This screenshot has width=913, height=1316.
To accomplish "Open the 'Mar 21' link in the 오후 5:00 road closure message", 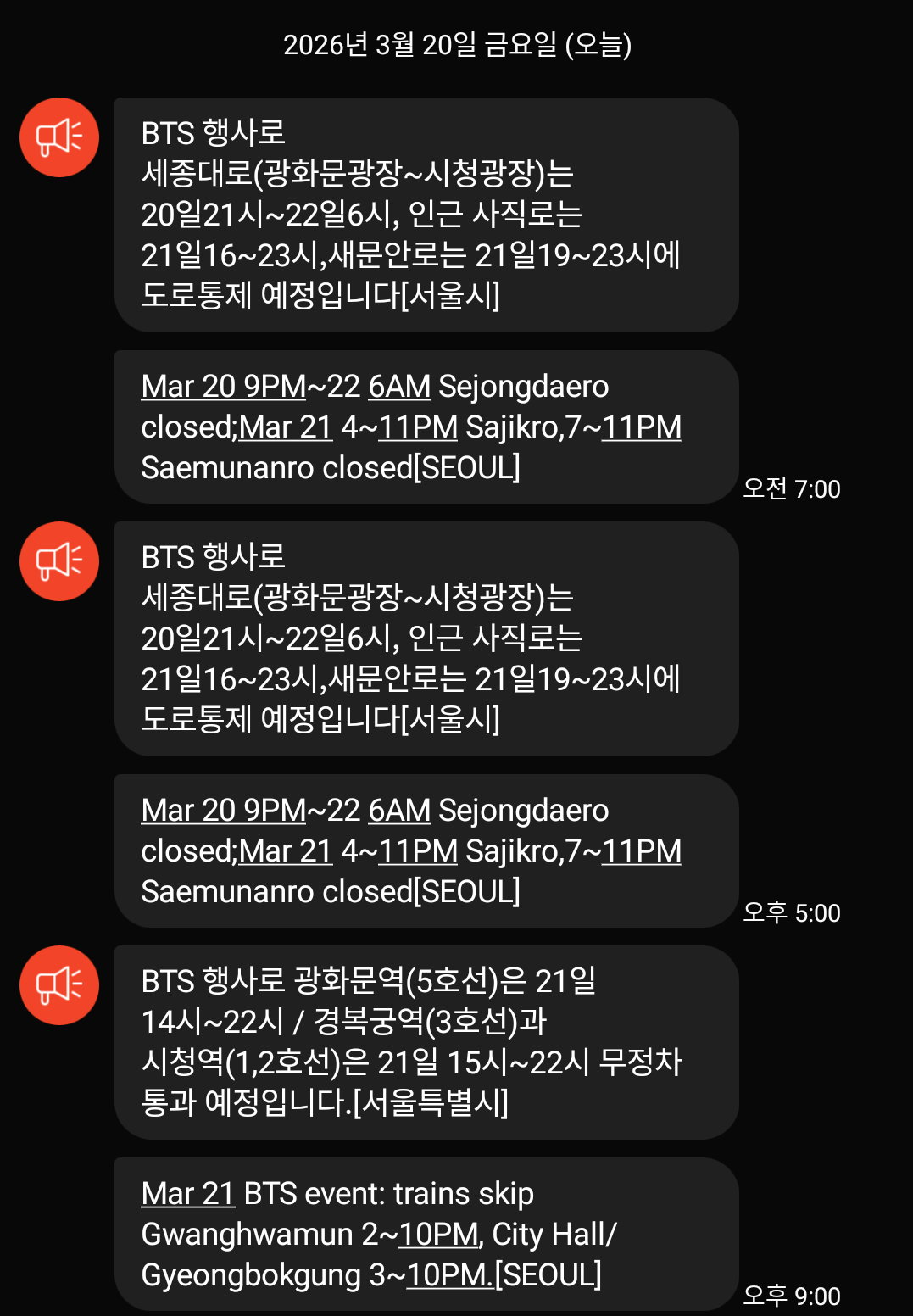I will (x=286, y=851).
